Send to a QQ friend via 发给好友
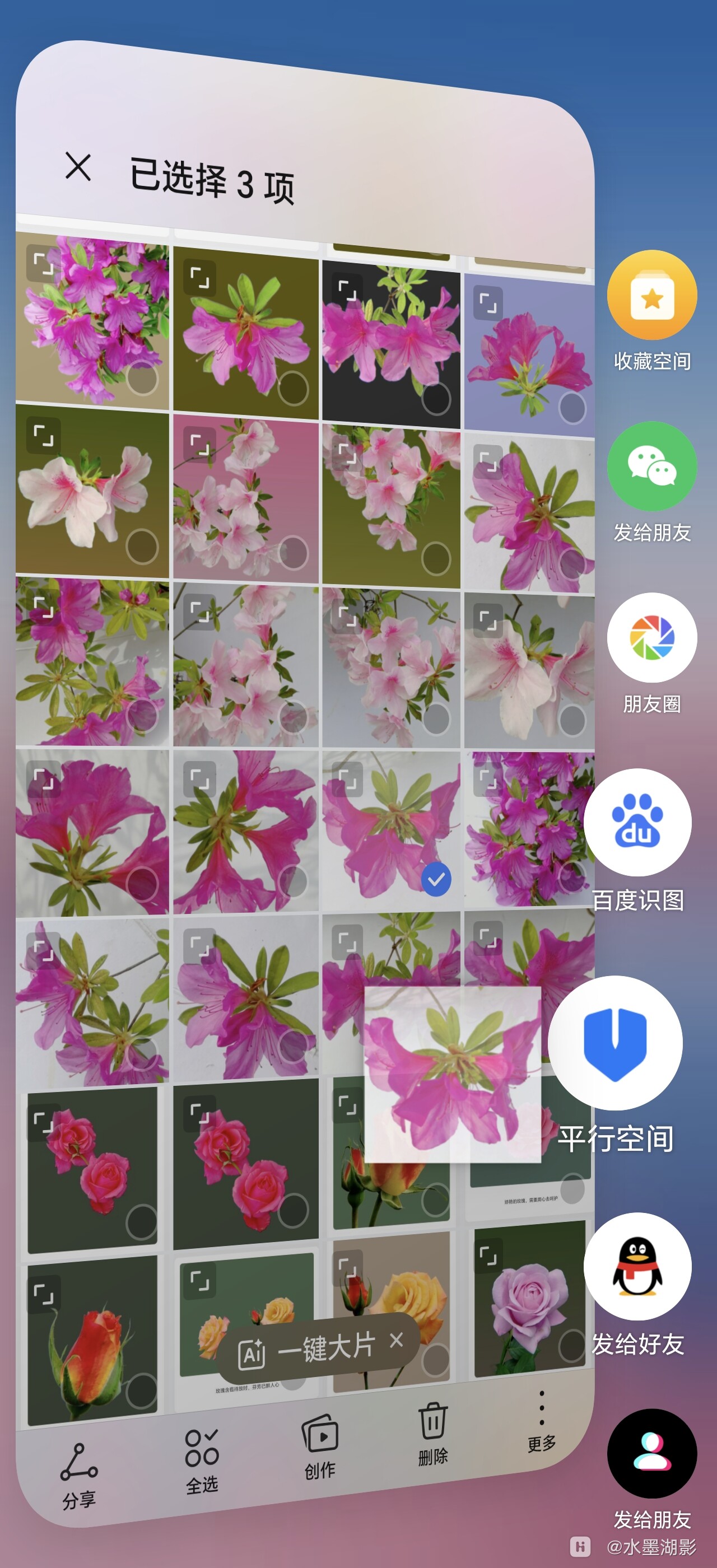717x1568 pixels. 637,1267
